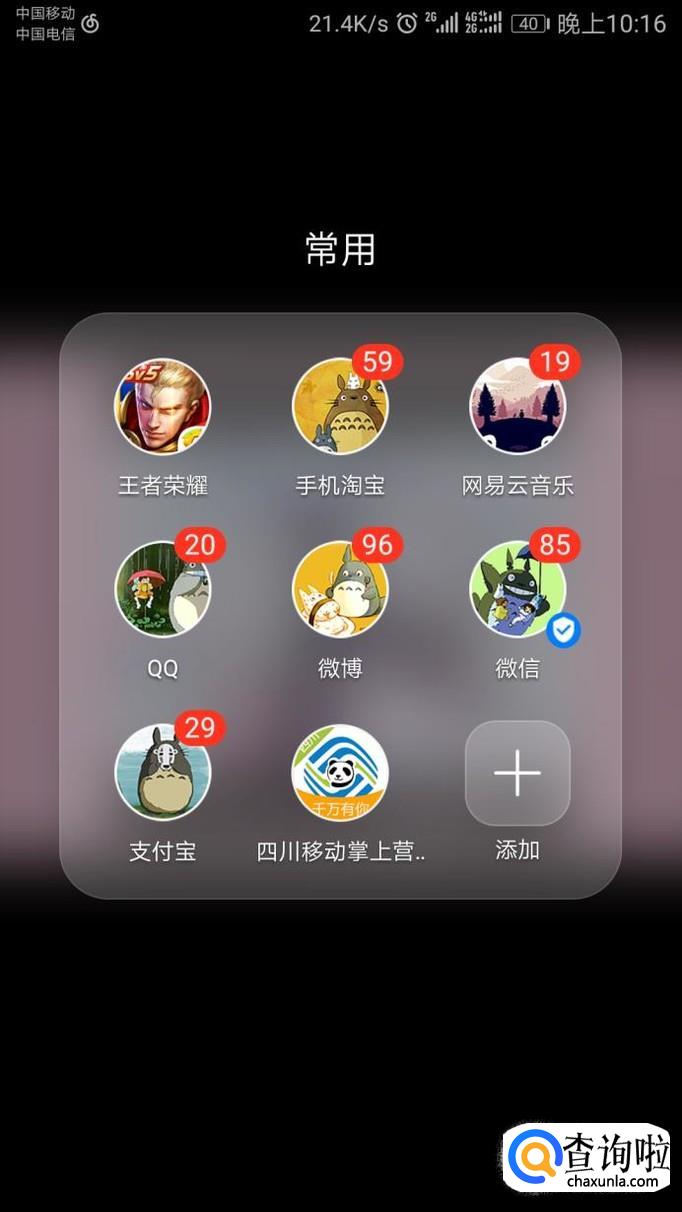682x1212 pixels.
Task: Launch 微信 from the folder
Action: pos(517,590)
